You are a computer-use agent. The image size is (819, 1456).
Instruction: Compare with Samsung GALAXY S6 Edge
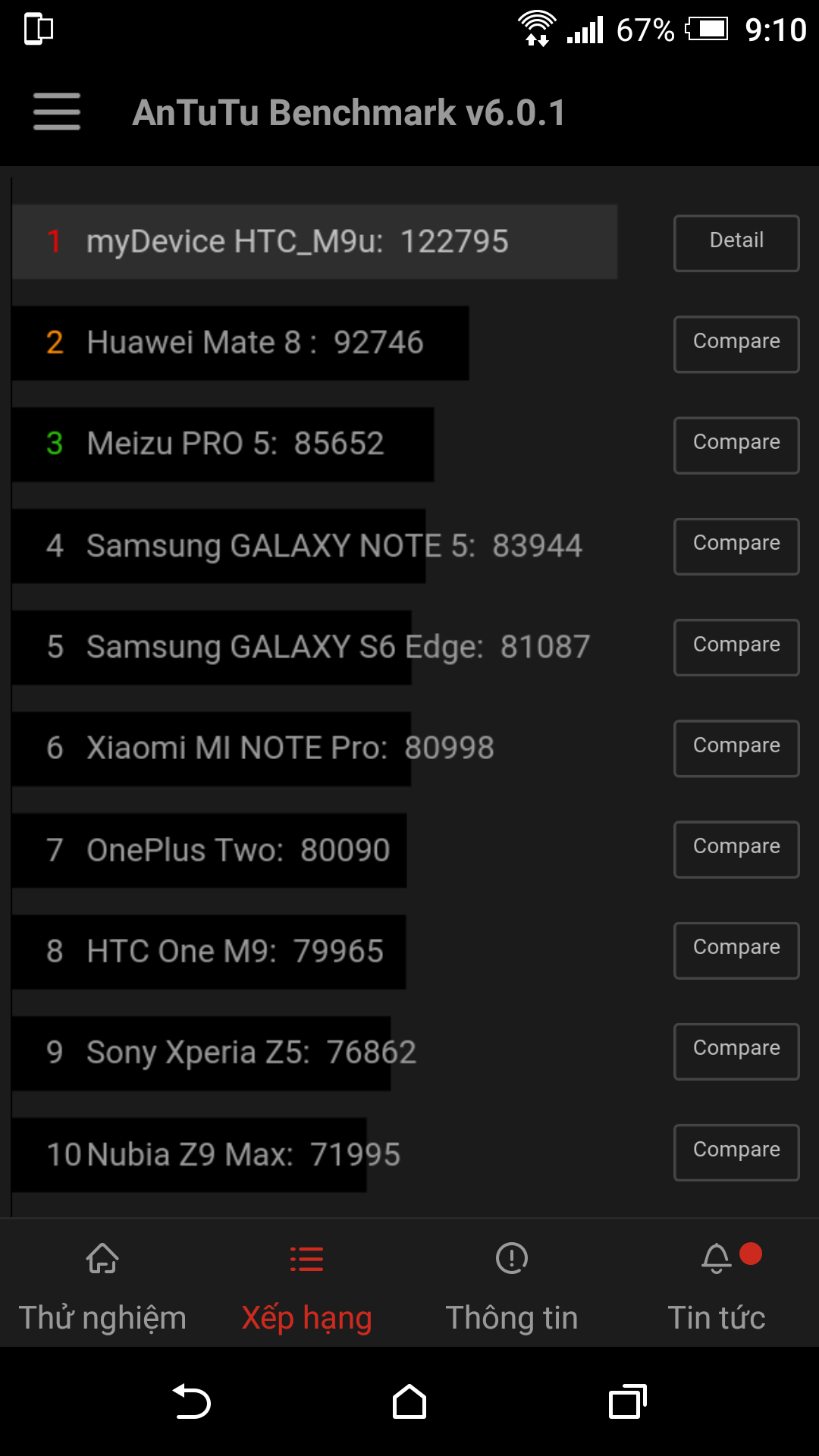click(736, 648)
